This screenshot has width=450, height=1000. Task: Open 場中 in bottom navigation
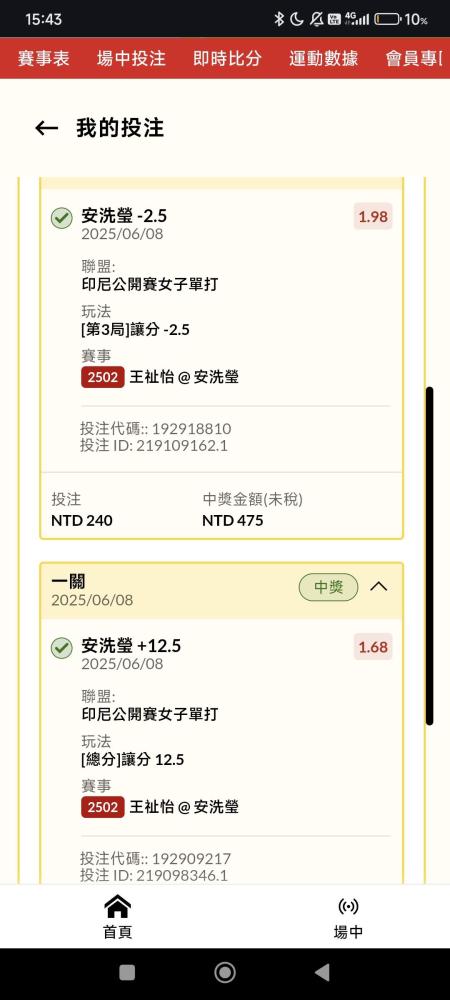[x=348, y=917]
